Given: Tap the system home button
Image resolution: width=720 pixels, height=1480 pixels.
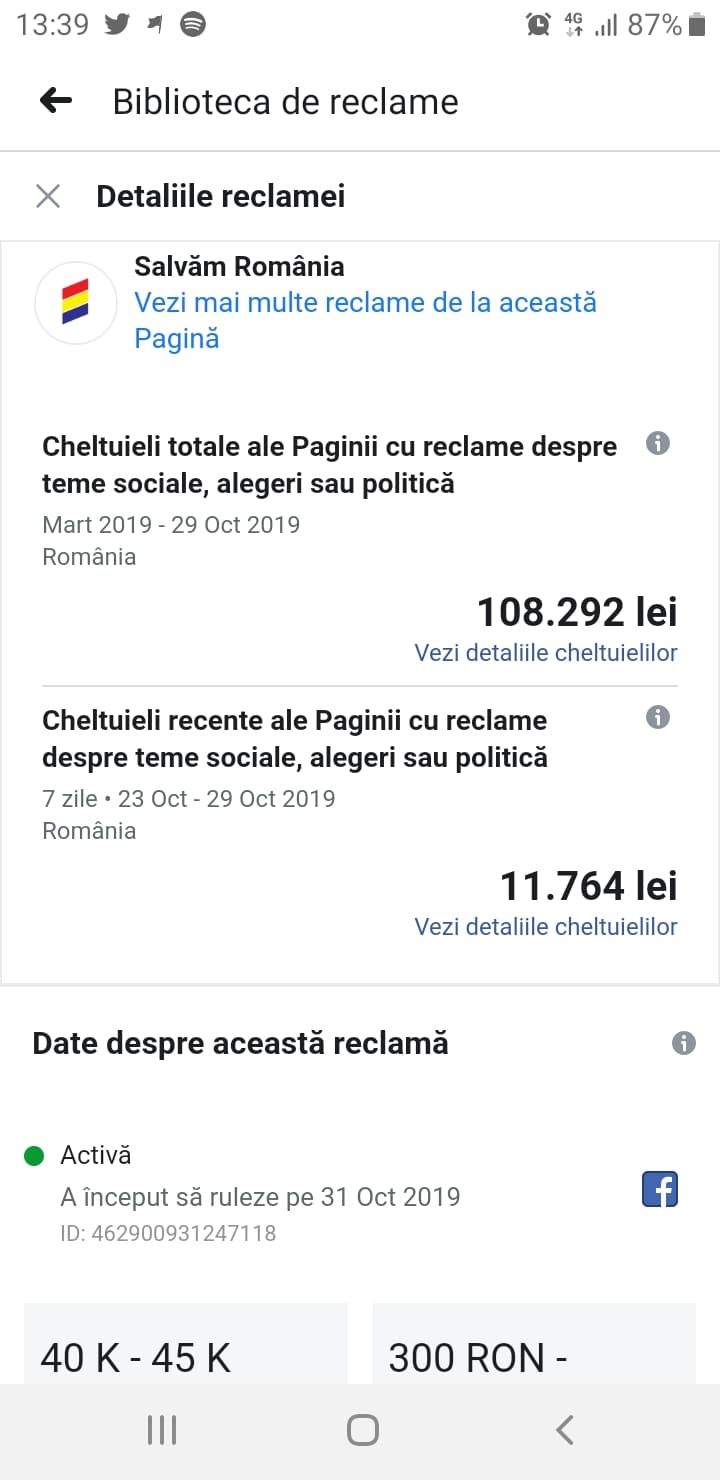Looking at the screenshot, I should click(363, 1430).
